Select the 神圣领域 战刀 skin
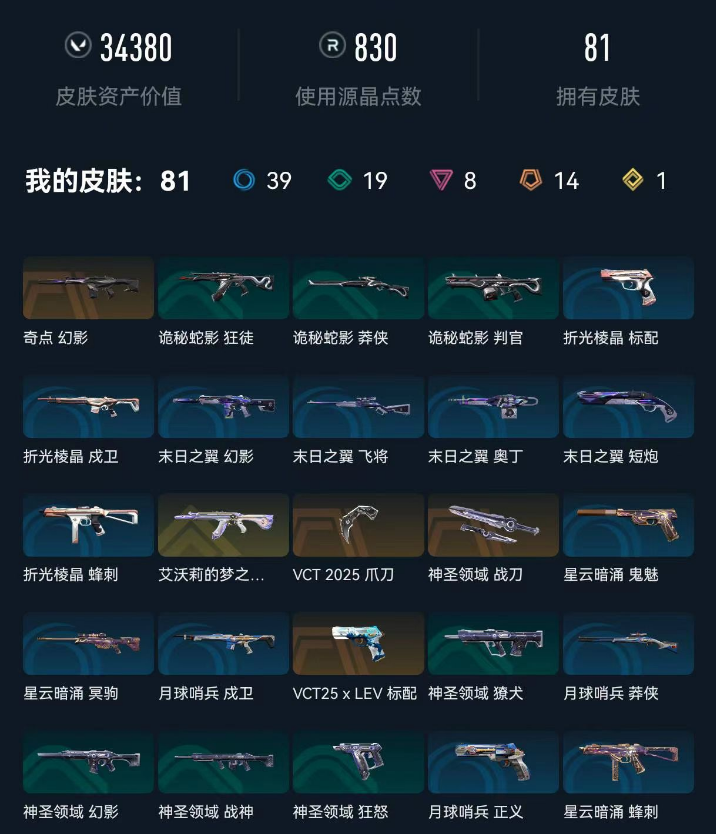This screenshot has height=834, width=716. click(x=493, y=525)
